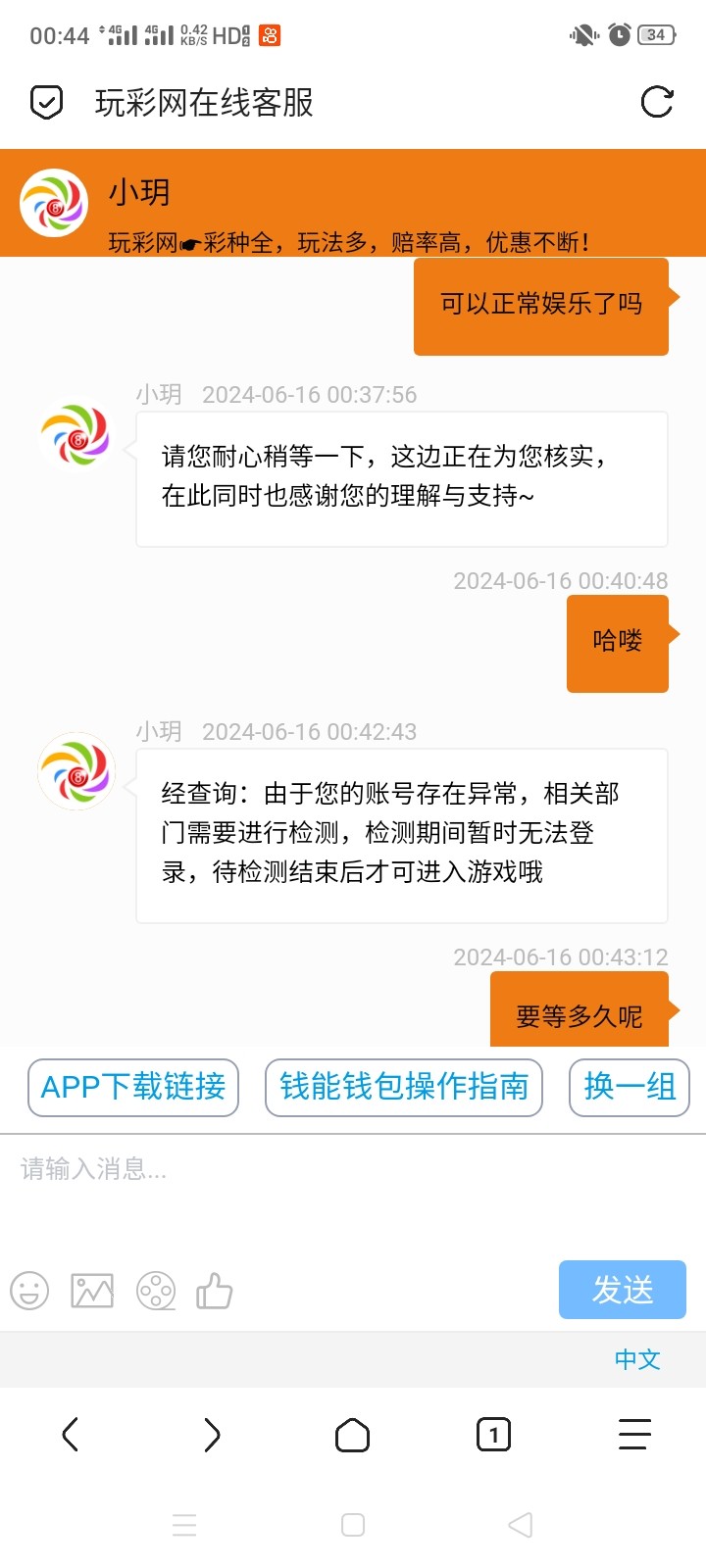The height and width of the screenshot is (1568, 706).
Task: Click the APP下载链接 quick button
Action: tap(132, 1088)
